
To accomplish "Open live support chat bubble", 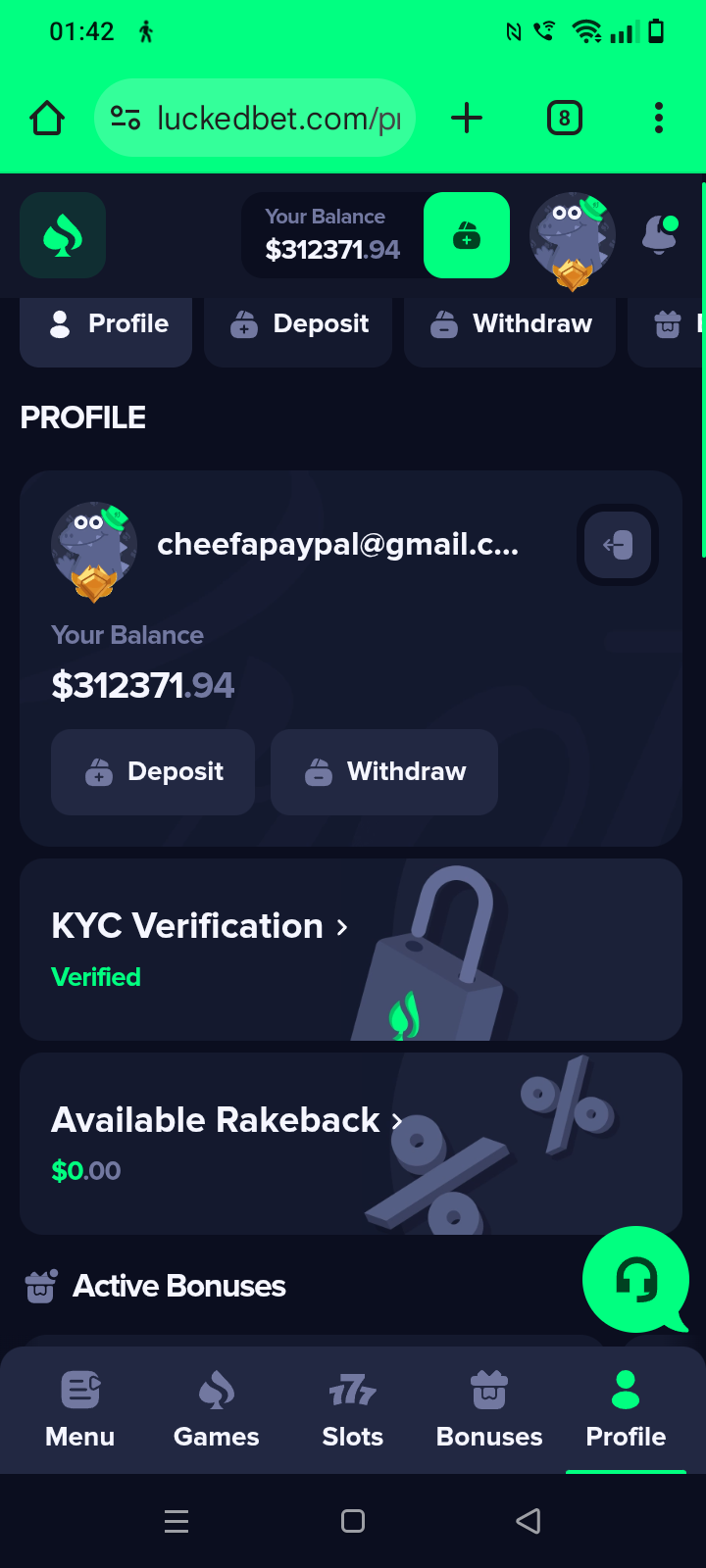I will click(x=635, y=1280).
